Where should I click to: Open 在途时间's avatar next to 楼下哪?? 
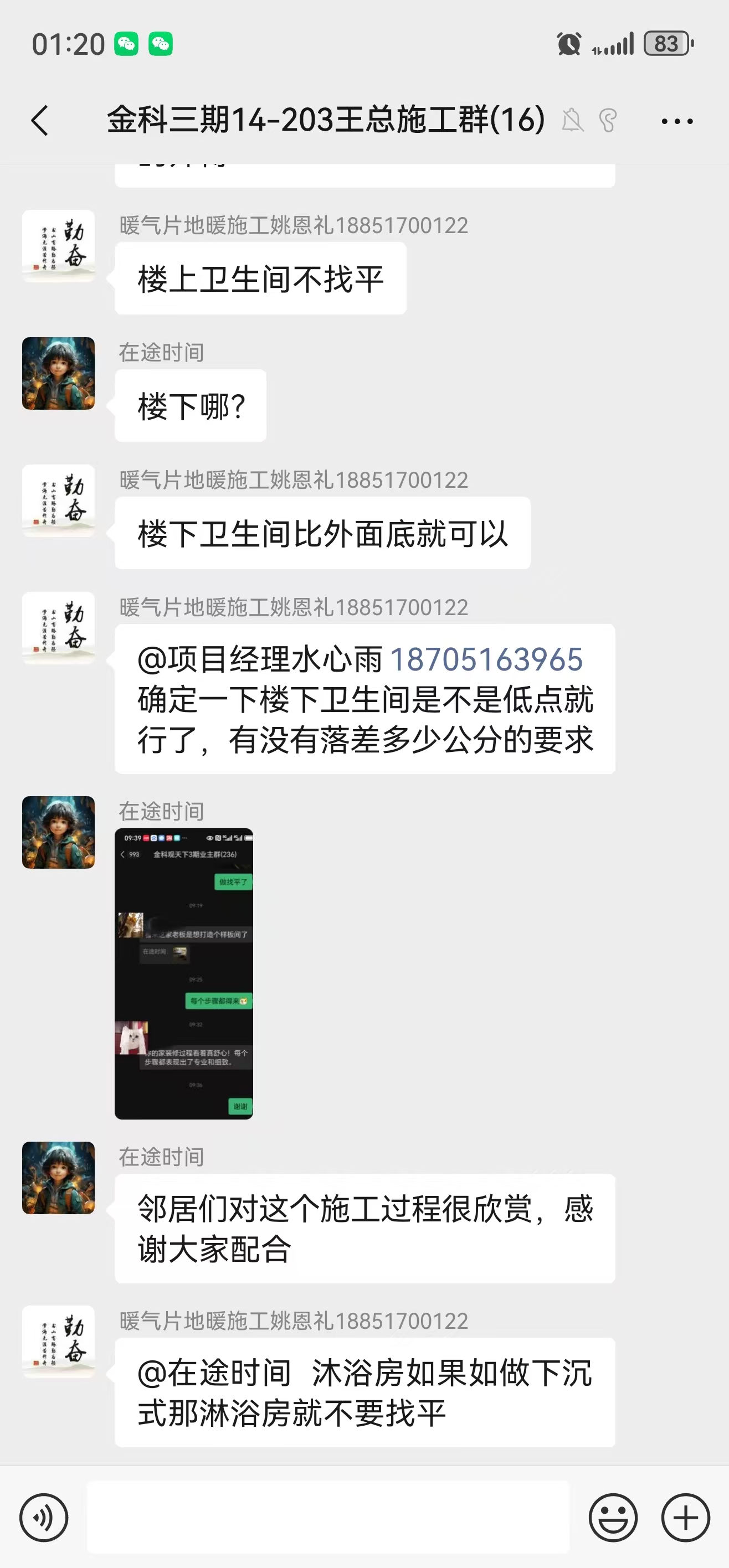[x=59, y=373]
